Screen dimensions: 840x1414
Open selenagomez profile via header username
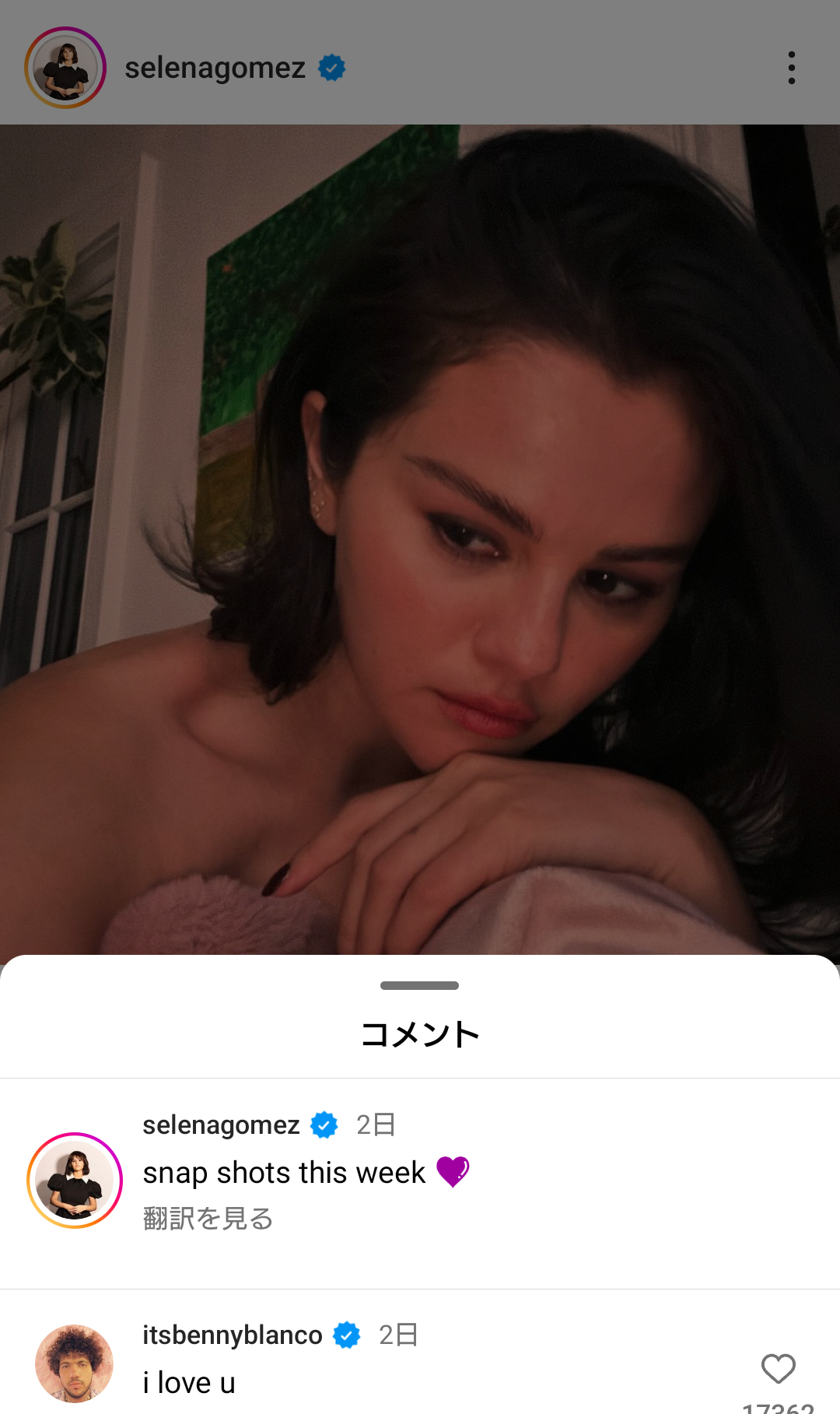[215, 68]
